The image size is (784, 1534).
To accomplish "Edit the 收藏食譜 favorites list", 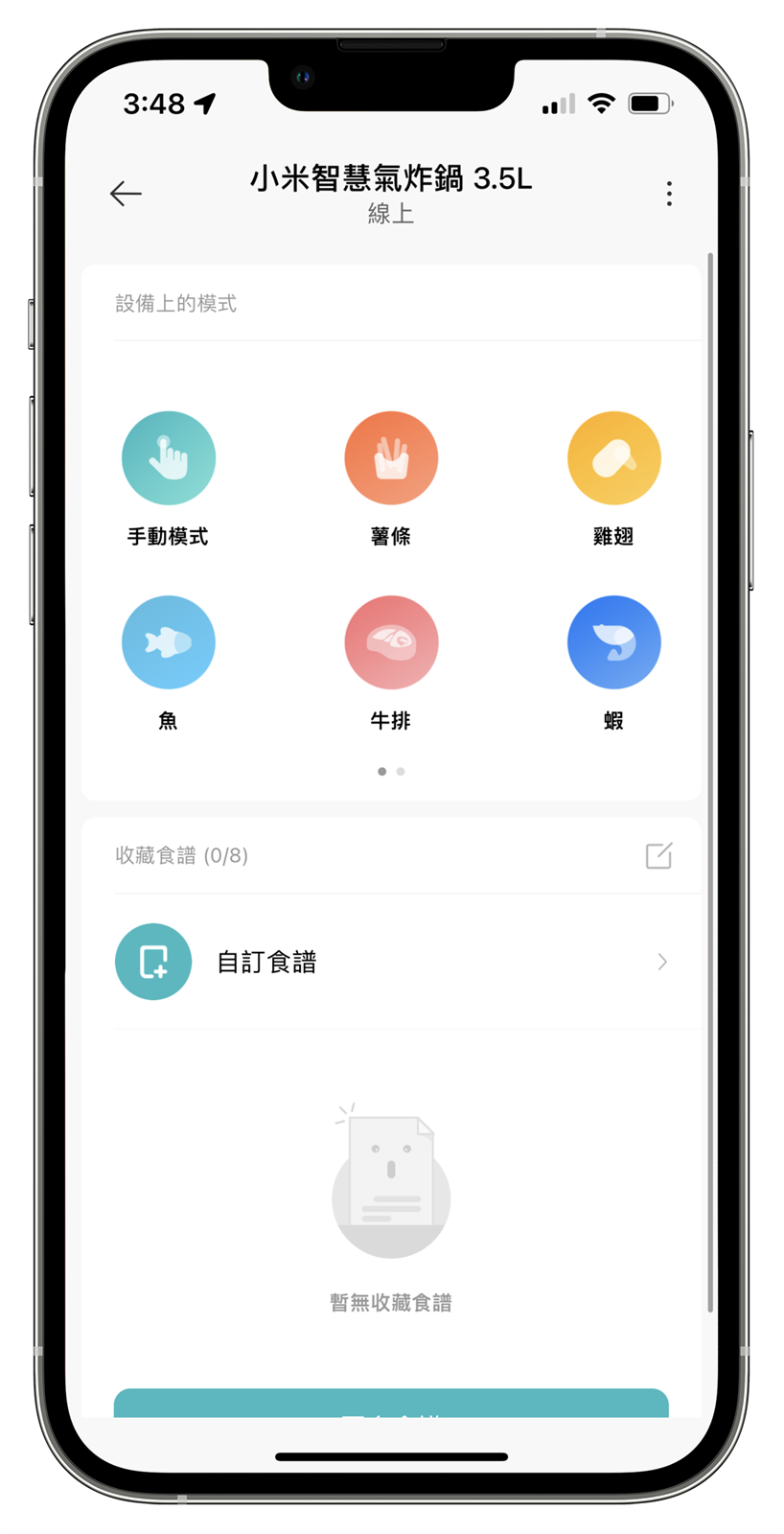I will point(658,855).
